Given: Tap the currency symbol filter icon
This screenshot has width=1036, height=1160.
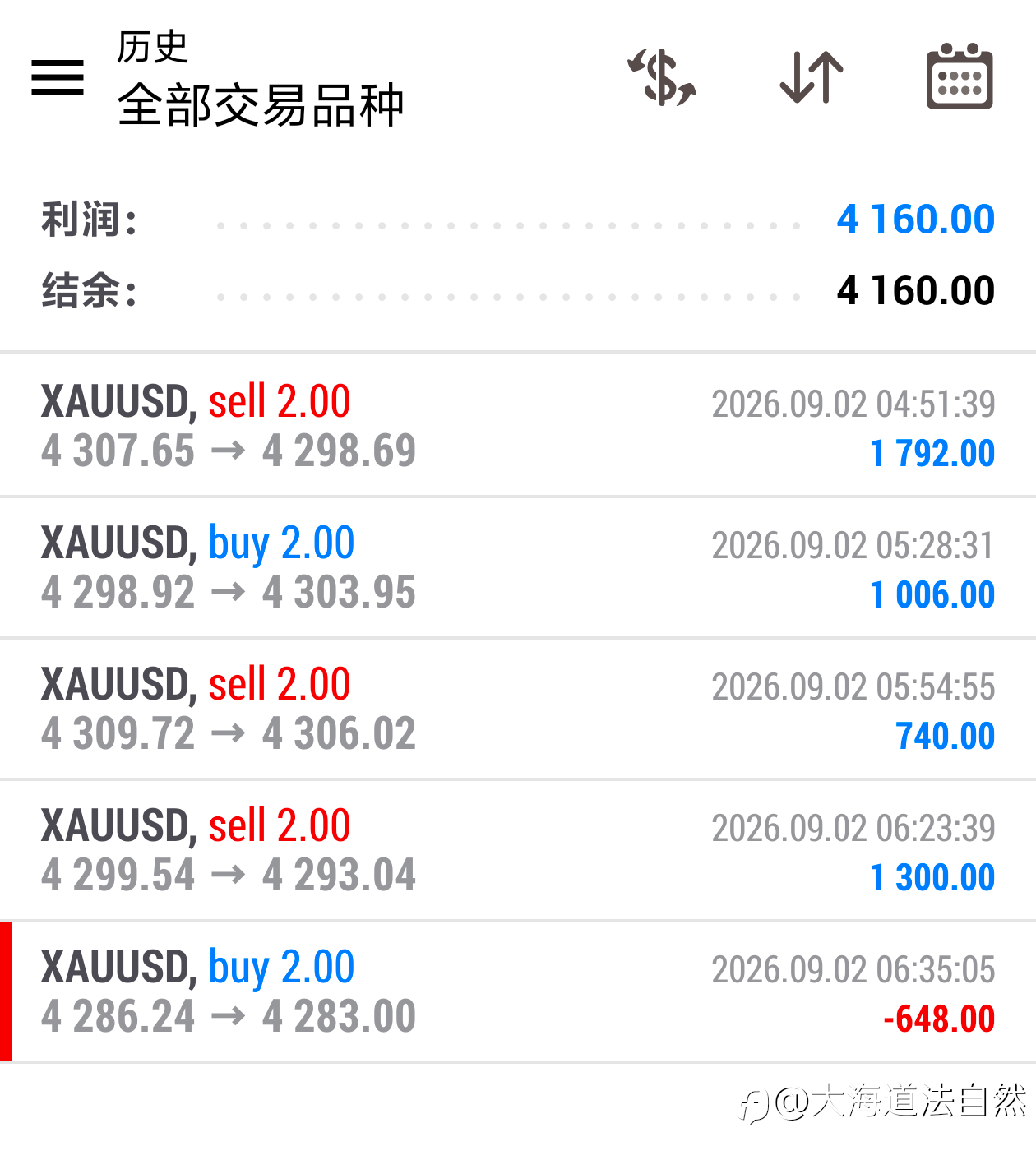Looking at the screenshot, I should tap(662, 77).
